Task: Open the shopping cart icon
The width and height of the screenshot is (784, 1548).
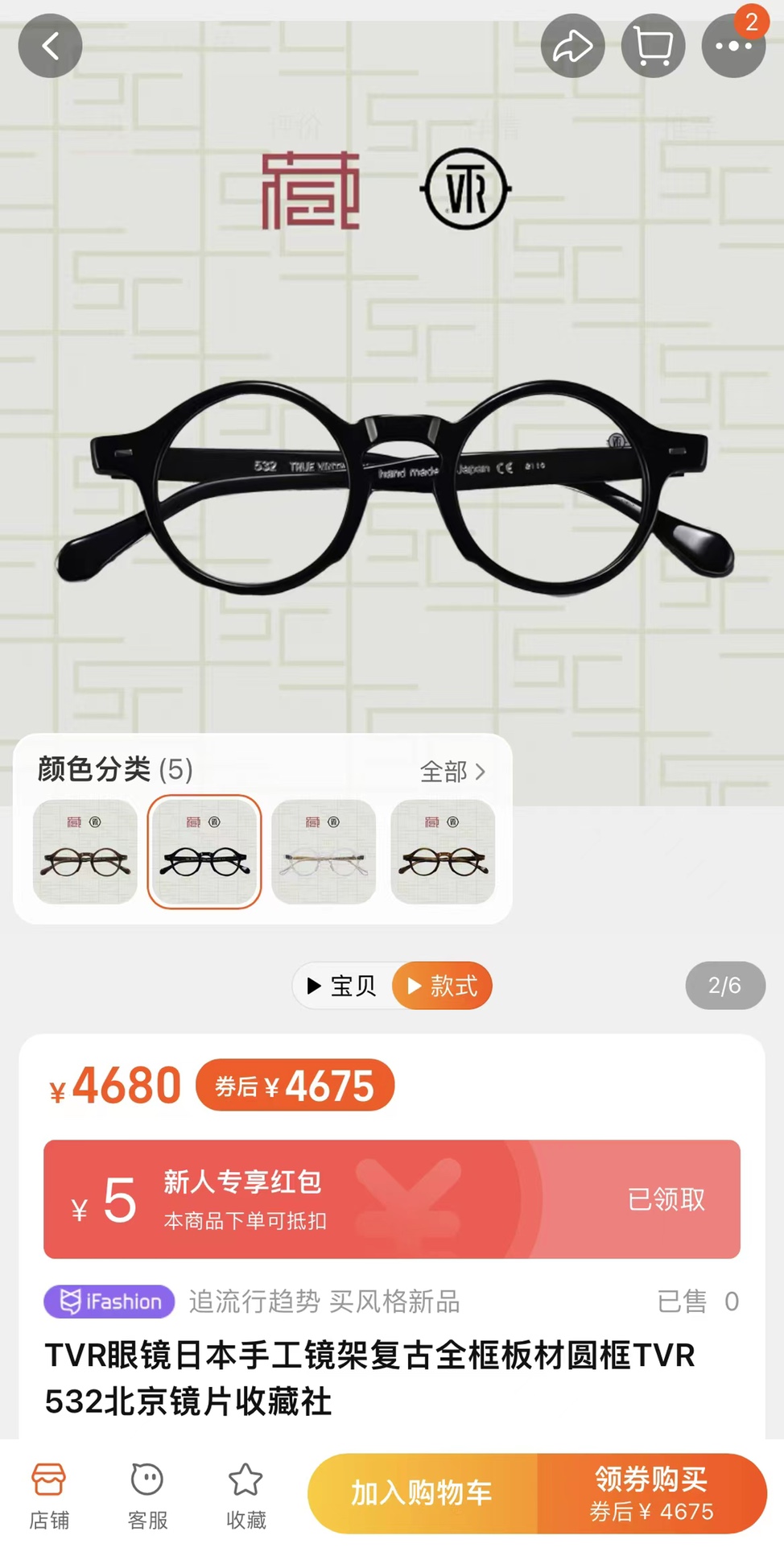Action: point(653,46)
